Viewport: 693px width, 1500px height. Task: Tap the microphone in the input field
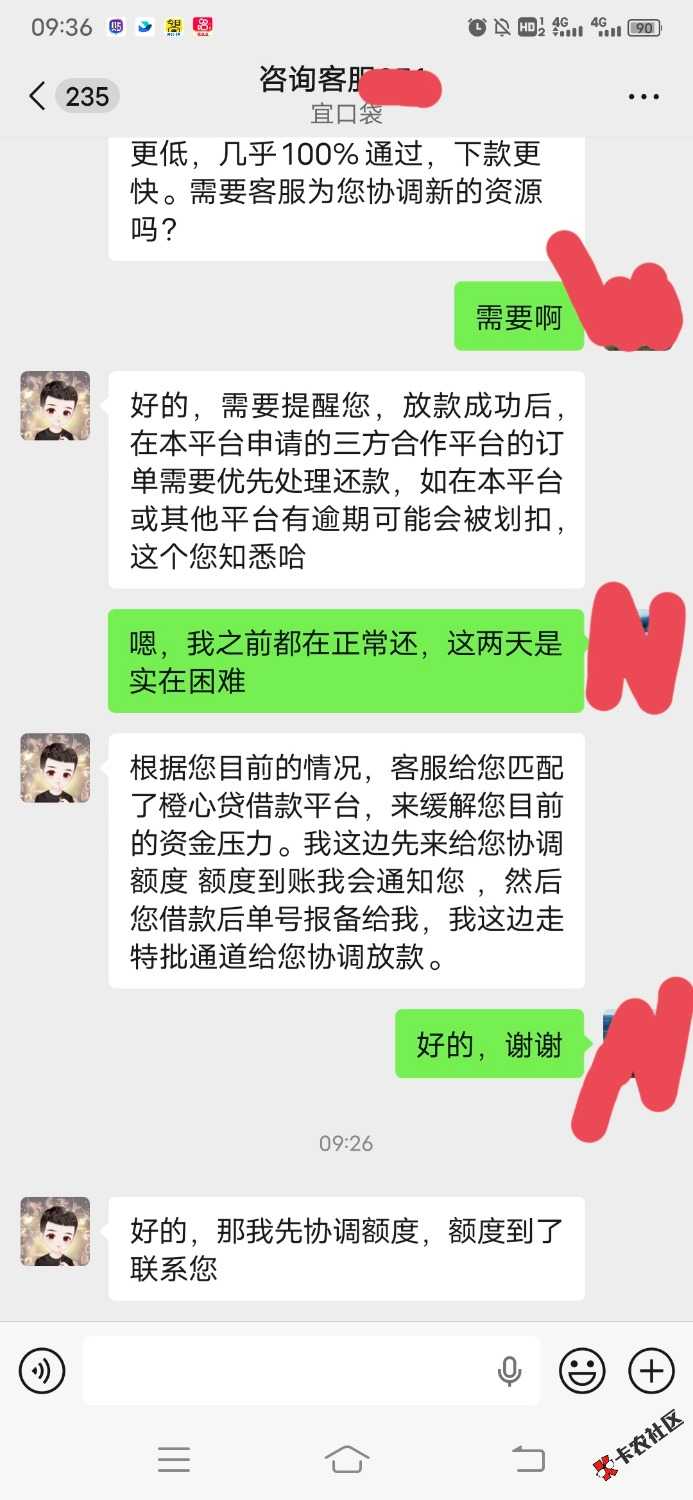click(510, 1370)
